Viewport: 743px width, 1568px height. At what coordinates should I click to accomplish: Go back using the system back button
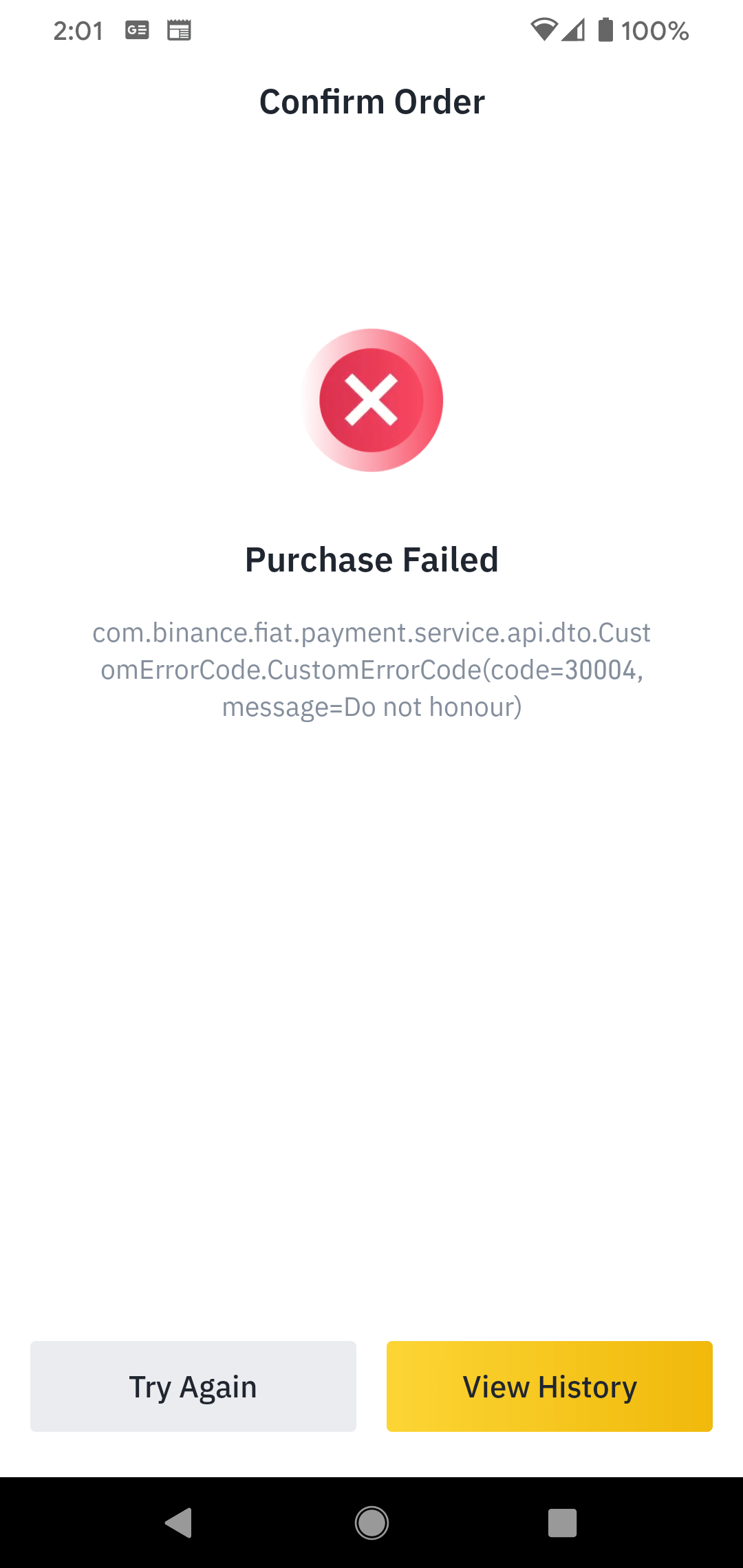point(179,1523)
